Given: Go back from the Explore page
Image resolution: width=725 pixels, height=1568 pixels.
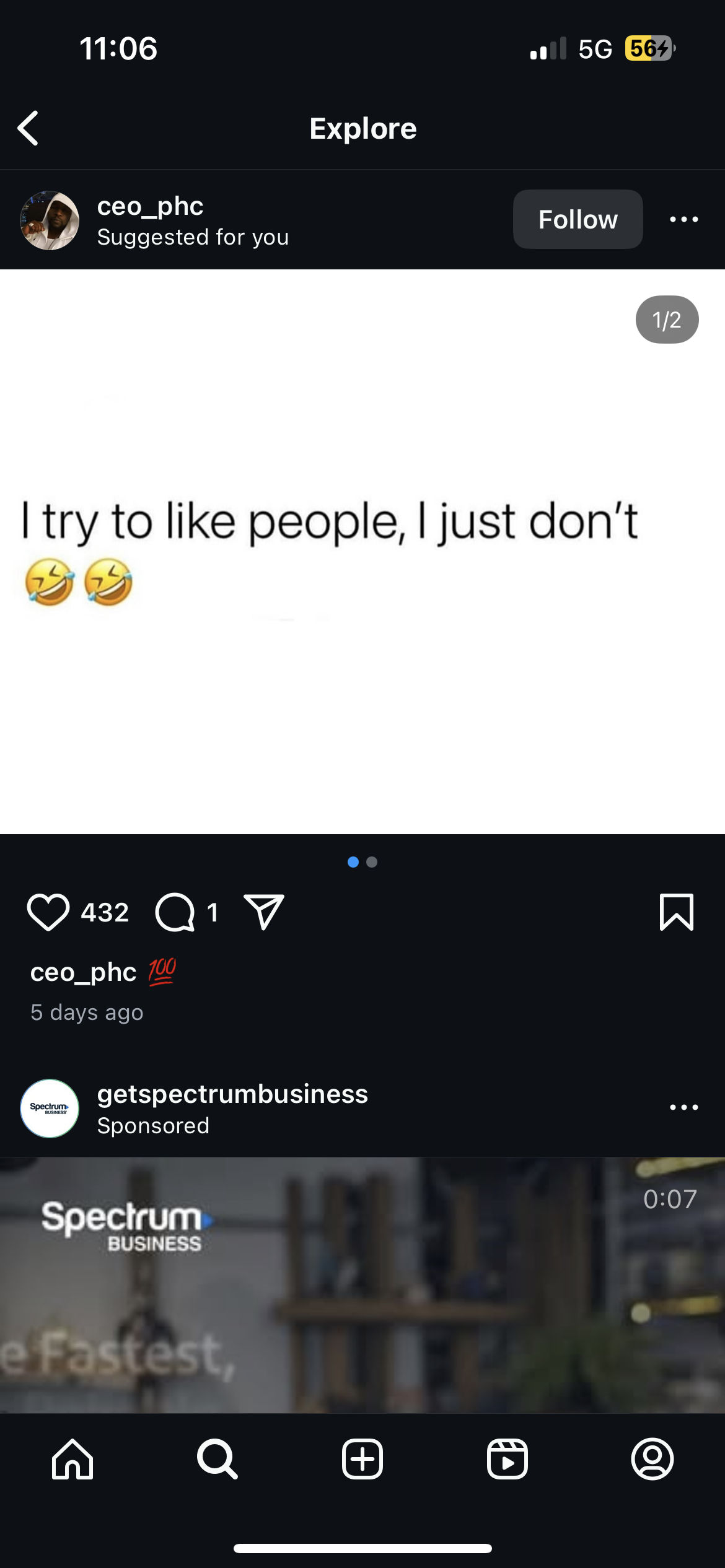Looking at the screenshot, I should coord(29,128).
